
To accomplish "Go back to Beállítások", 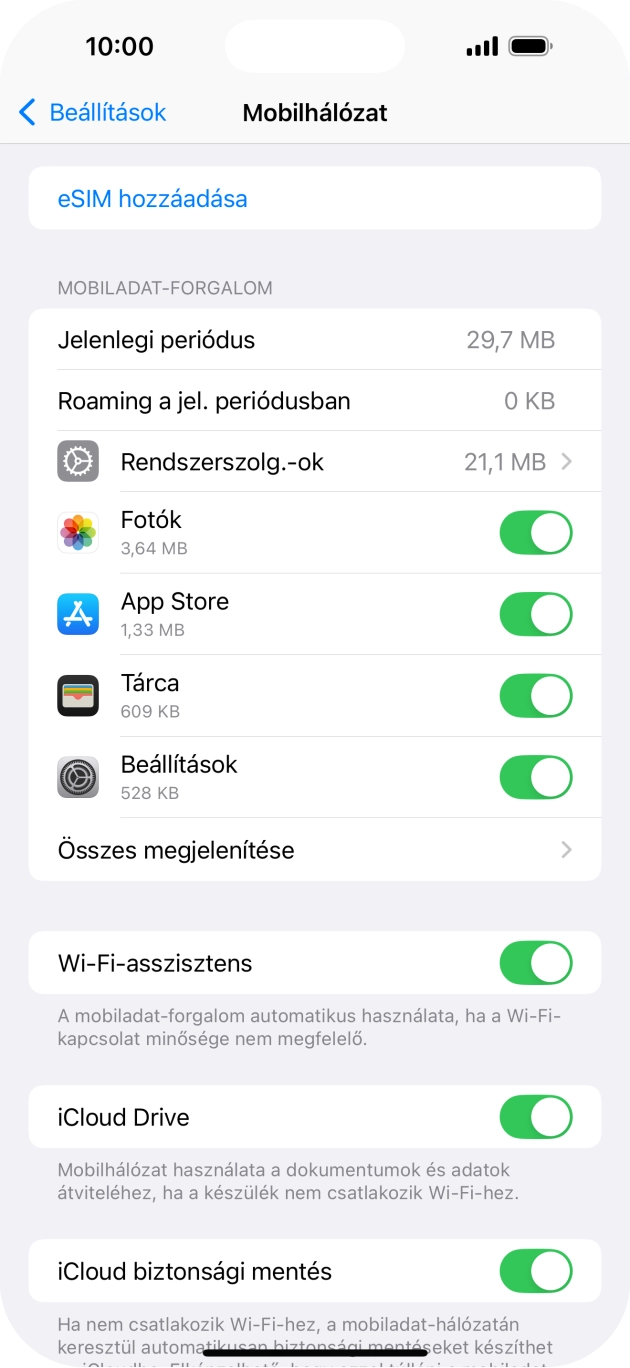I will coord(92,112).
